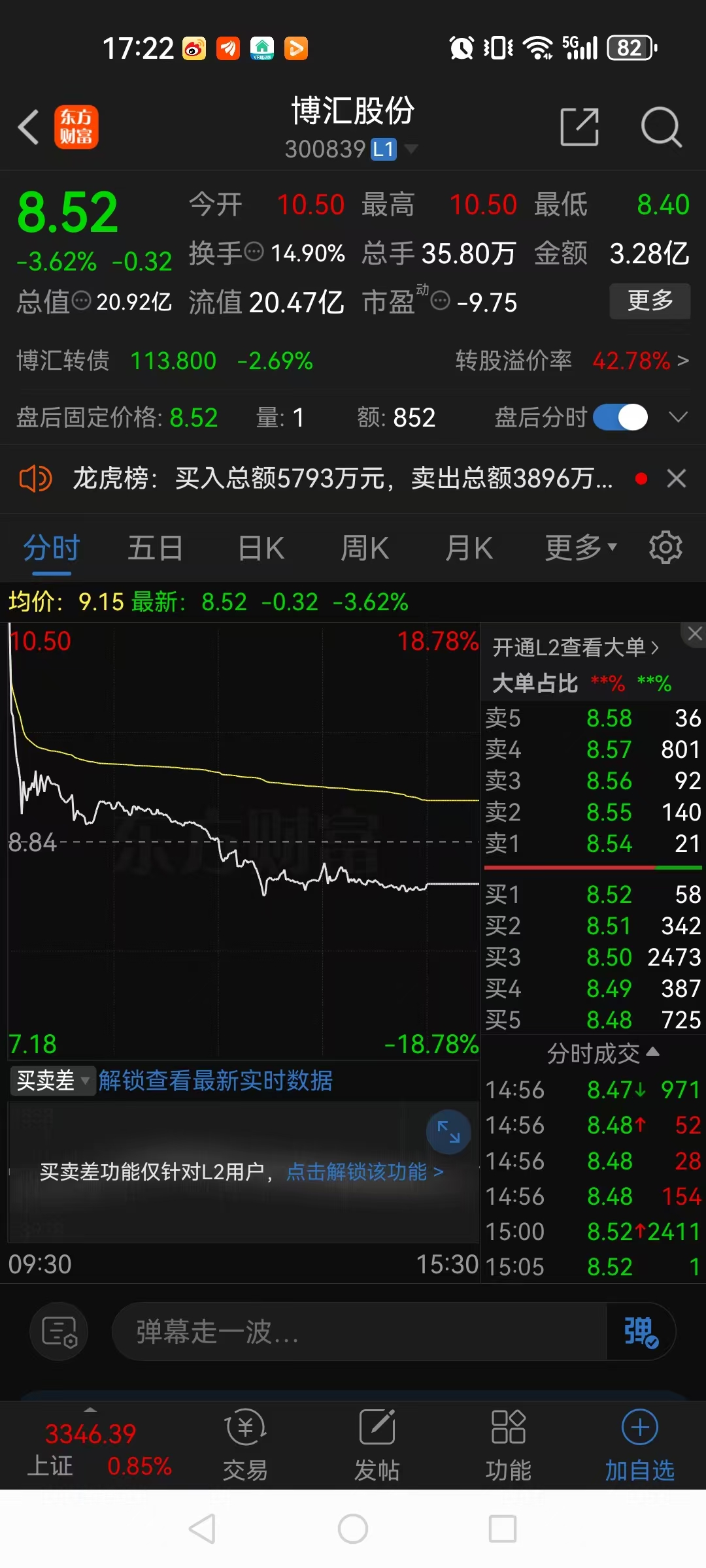The height and width of the screenshot is (1568, 706).
Task: Expand chart using fullscreen arrows icon
Action: pos(448,1132)
